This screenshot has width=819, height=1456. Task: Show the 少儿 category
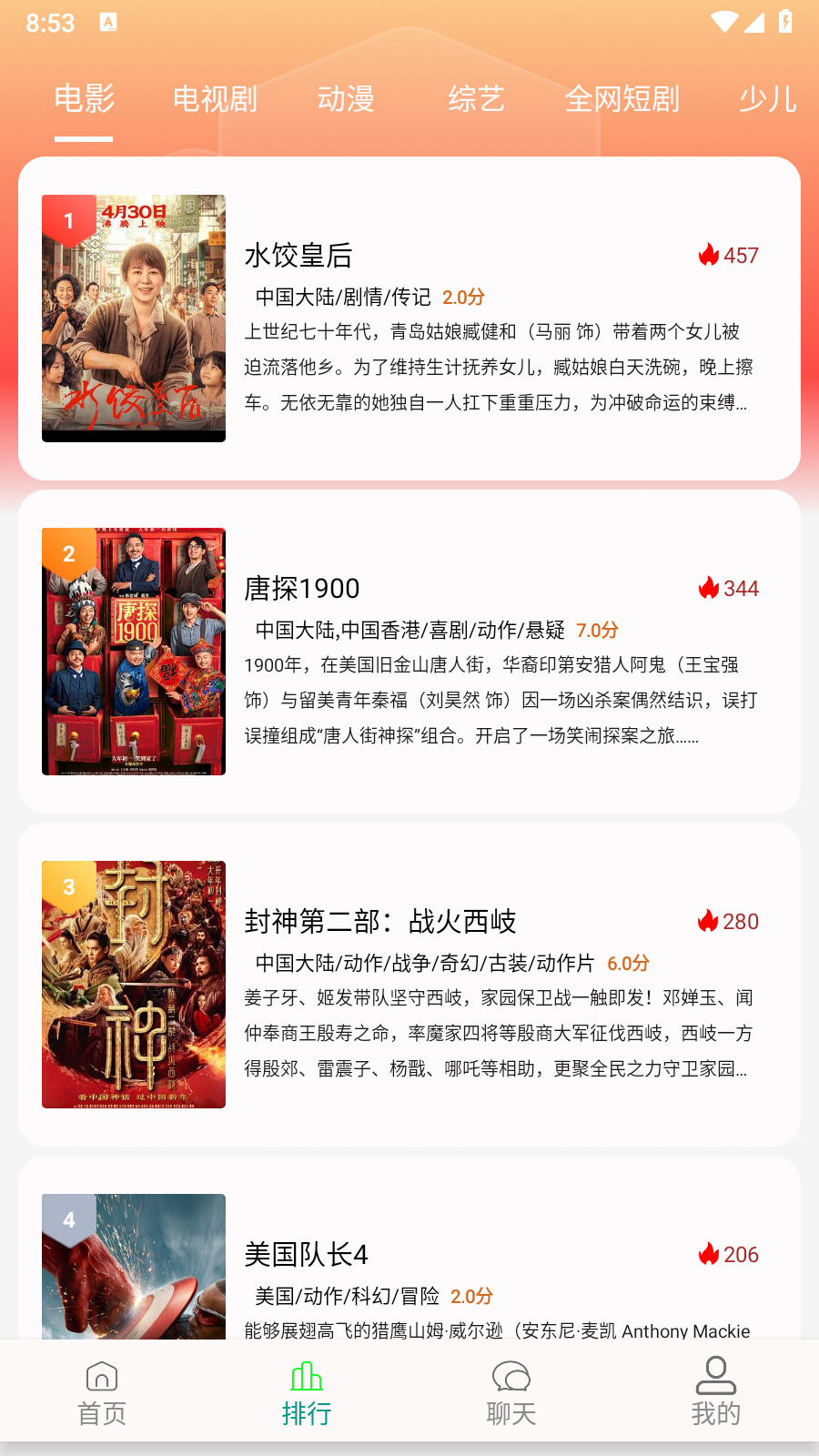(x=767, y=98)
